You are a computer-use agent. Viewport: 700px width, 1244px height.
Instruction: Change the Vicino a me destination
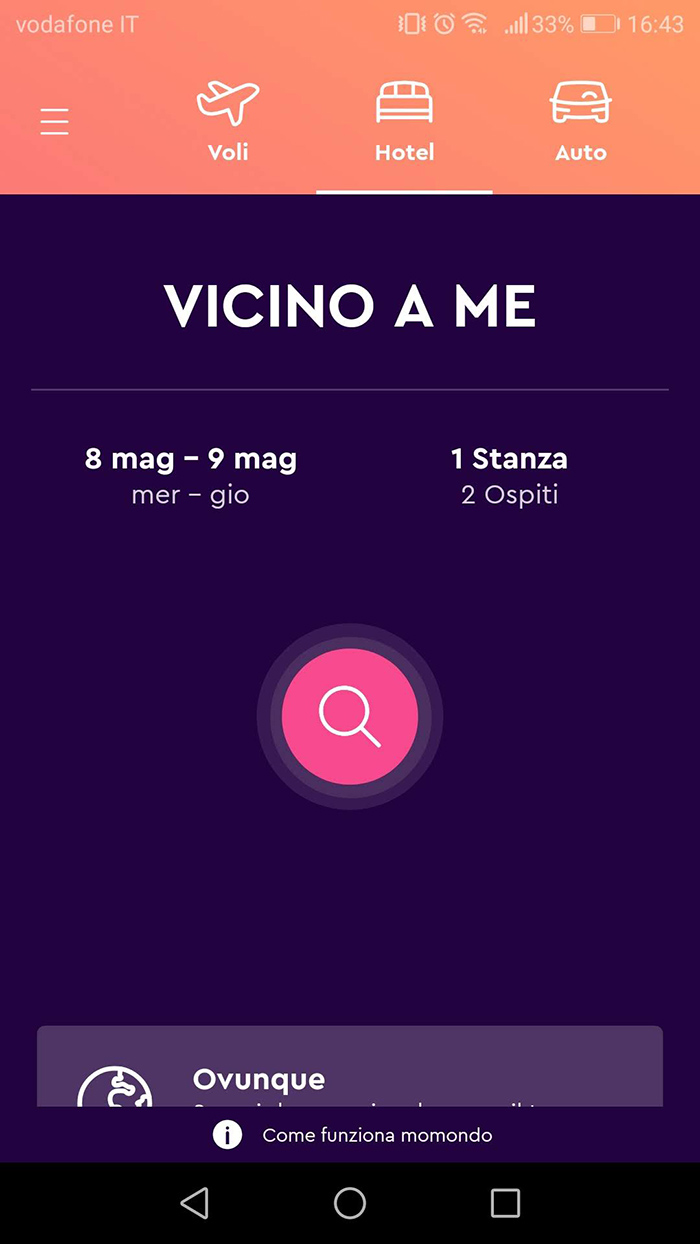[350, 306]
